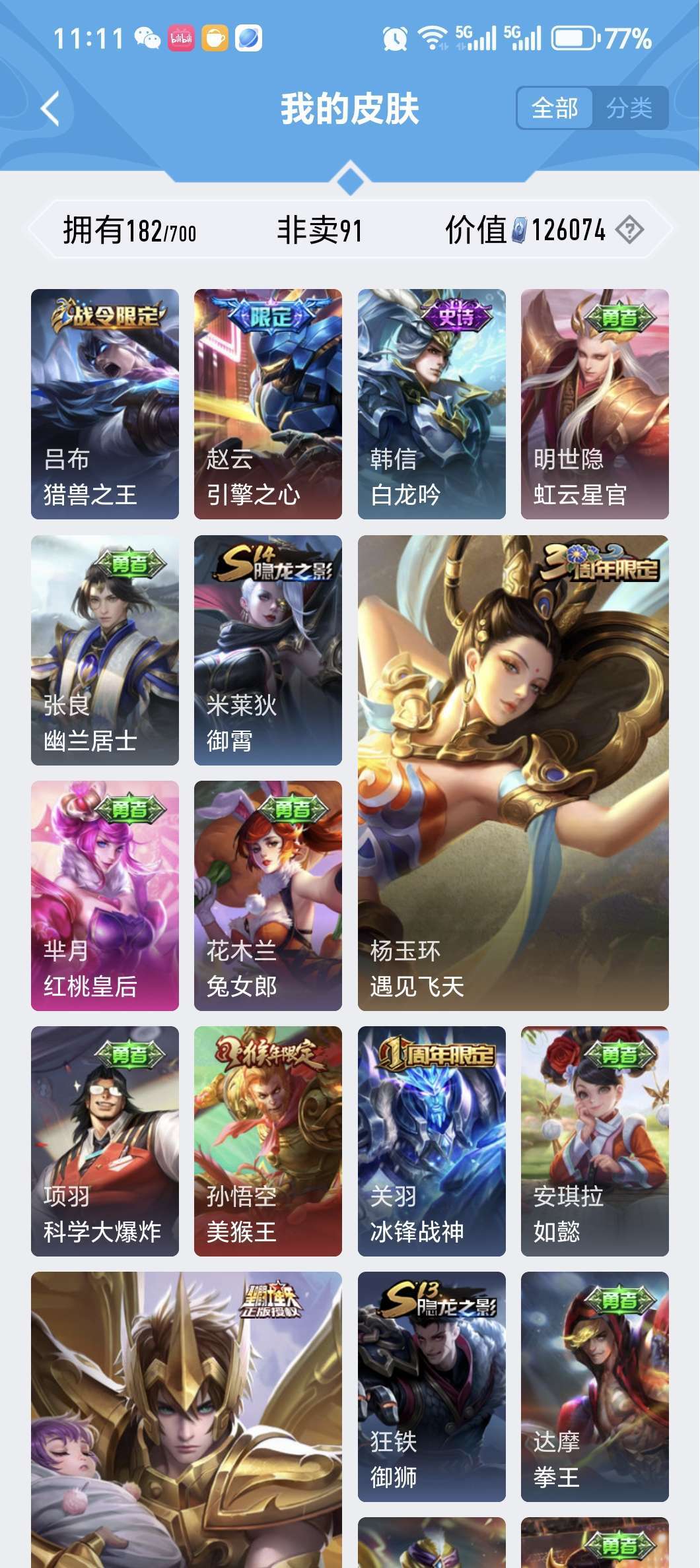Screen dimensions: 700x1568
Task: Open the value help question-mark icon
Action: pyautogui.click(x=629, y=230)
